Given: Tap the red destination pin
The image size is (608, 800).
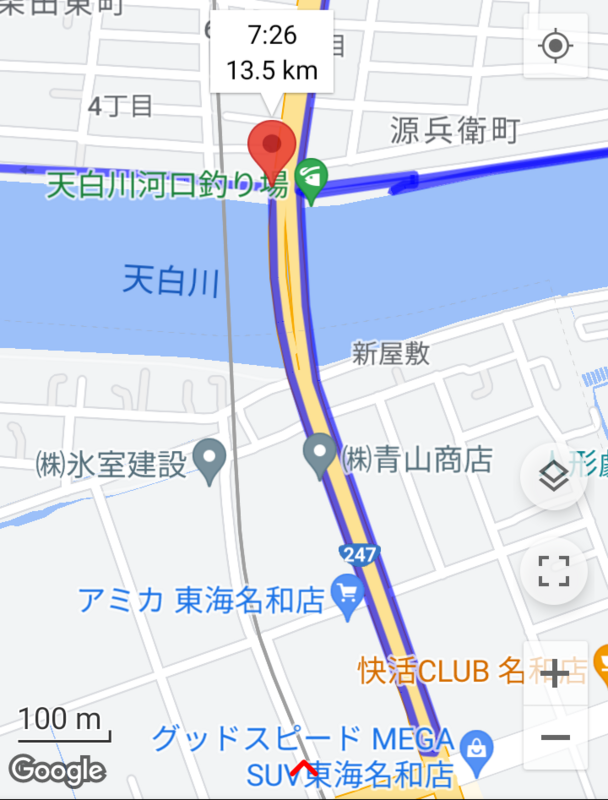Looking at the screenshot, I should coord(271,147).
